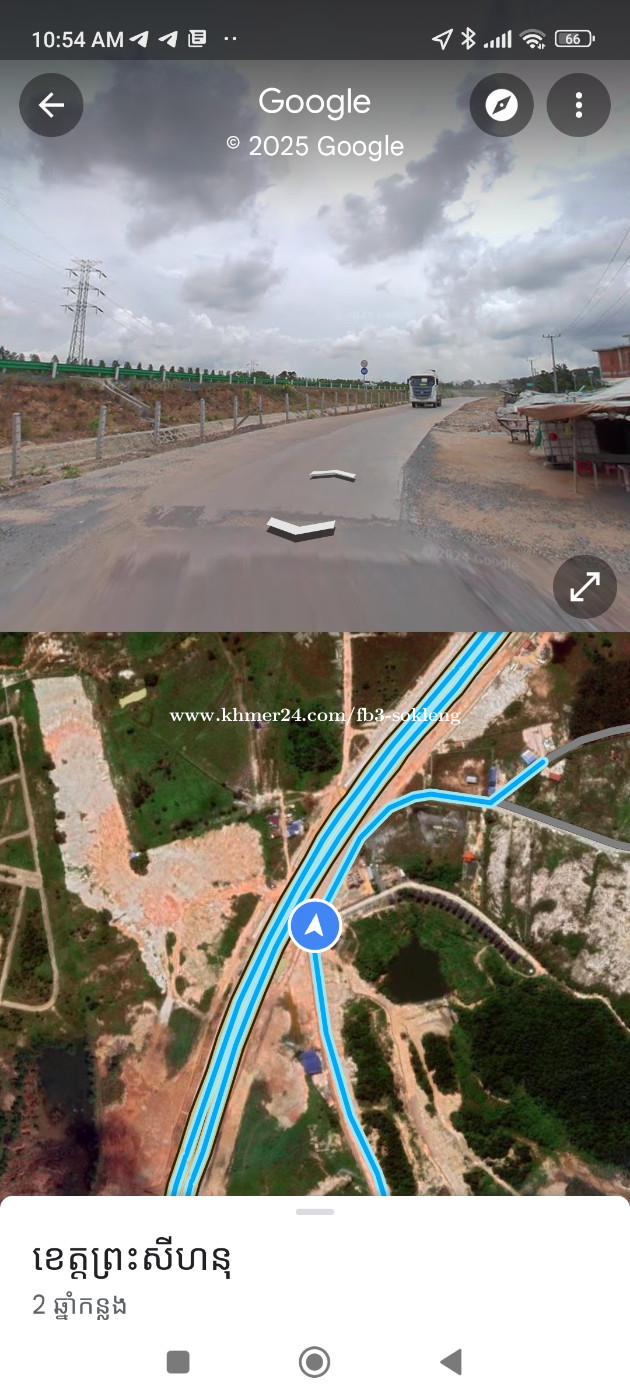
Task: Open recent apps with square button
Action: point(178,1362)
